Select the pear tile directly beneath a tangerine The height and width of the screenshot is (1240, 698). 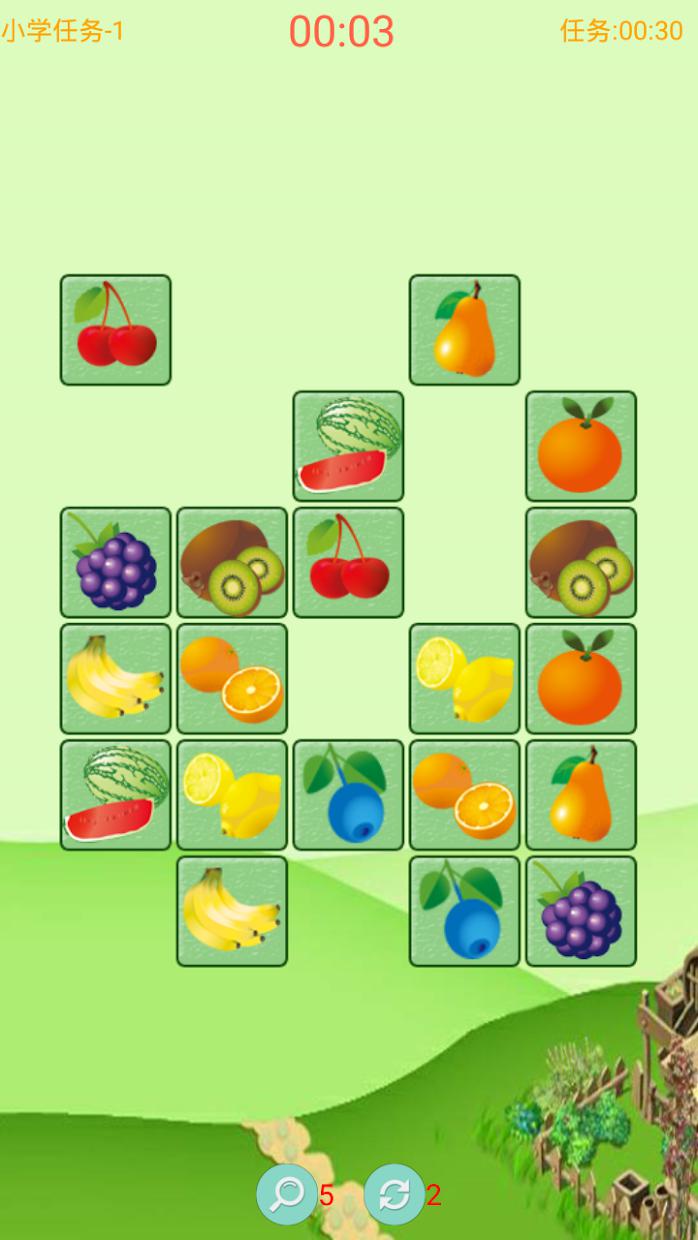click(x=581, y=794)
